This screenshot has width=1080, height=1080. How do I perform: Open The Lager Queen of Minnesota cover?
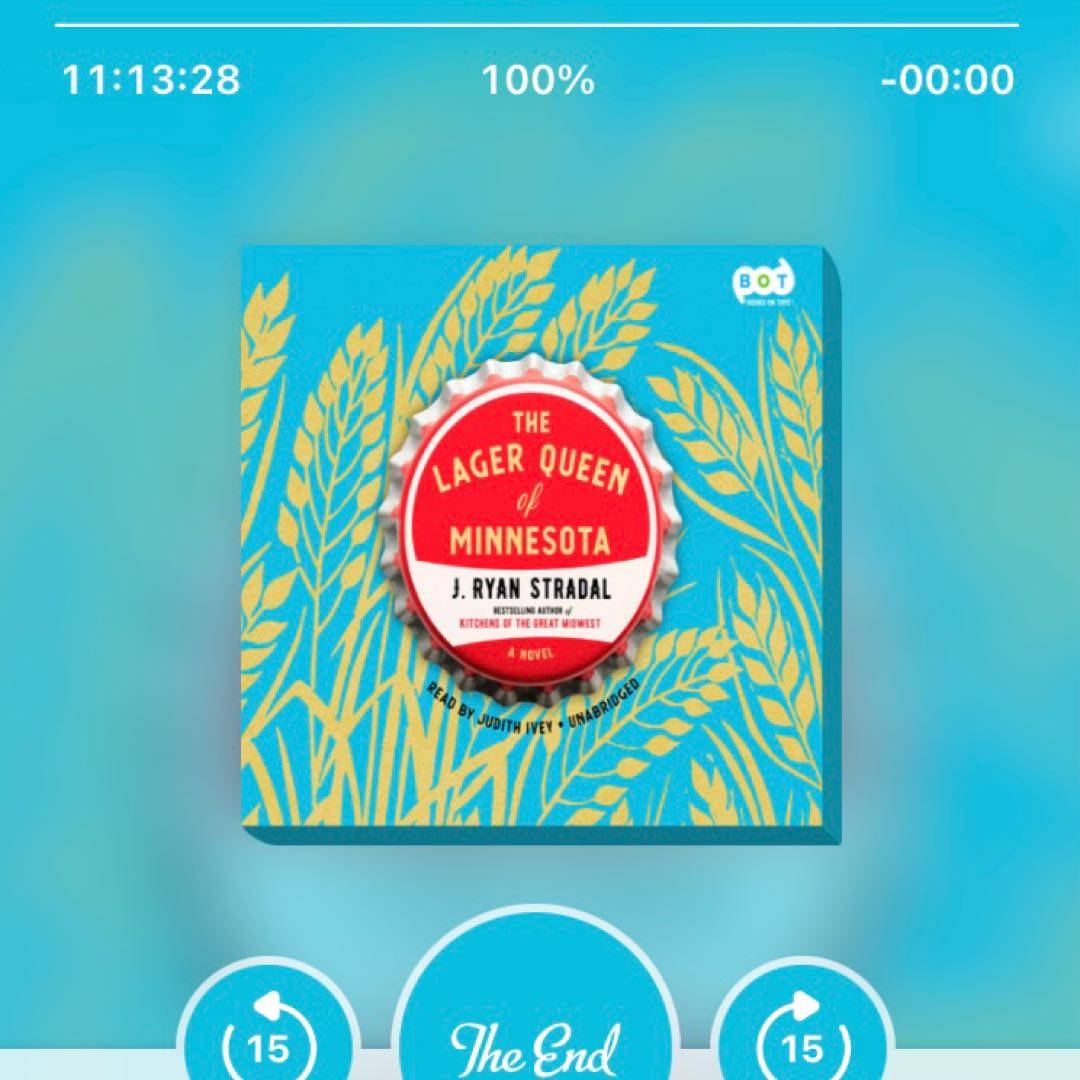pyautogui.click(x=540, y=545)
